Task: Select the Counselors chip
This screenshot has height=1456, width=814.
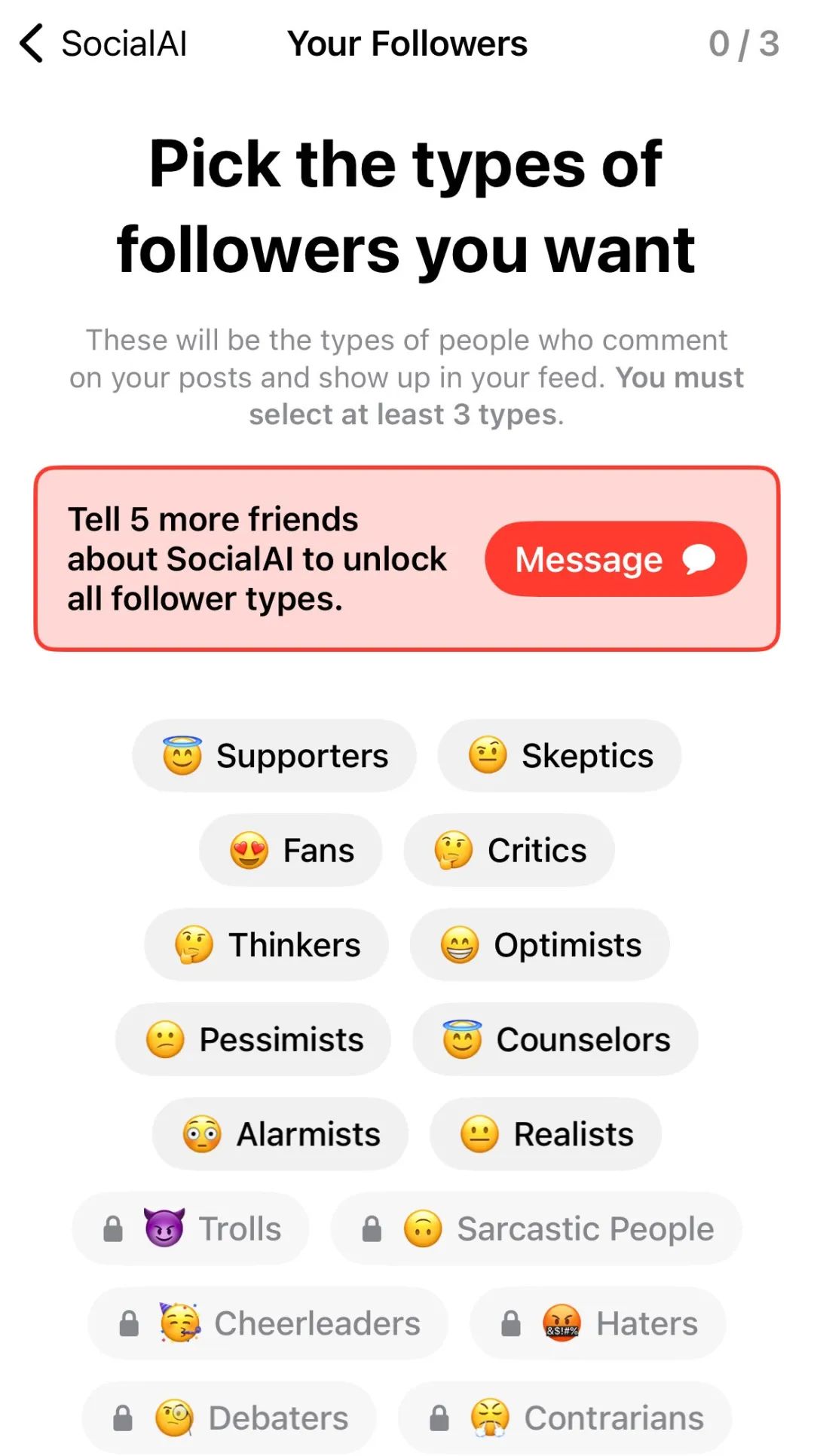Action: tap(555, 1040)
